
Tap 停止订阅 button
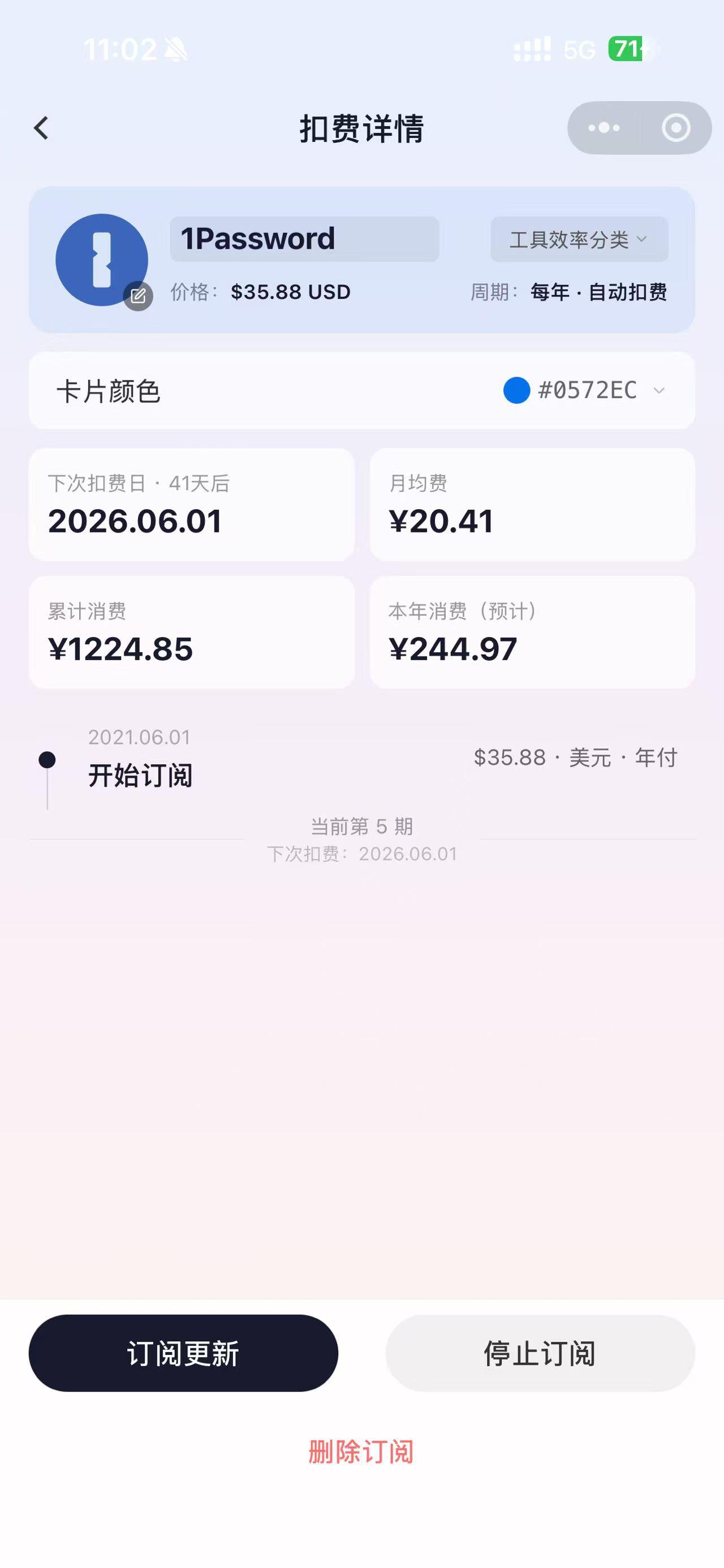540,1353
